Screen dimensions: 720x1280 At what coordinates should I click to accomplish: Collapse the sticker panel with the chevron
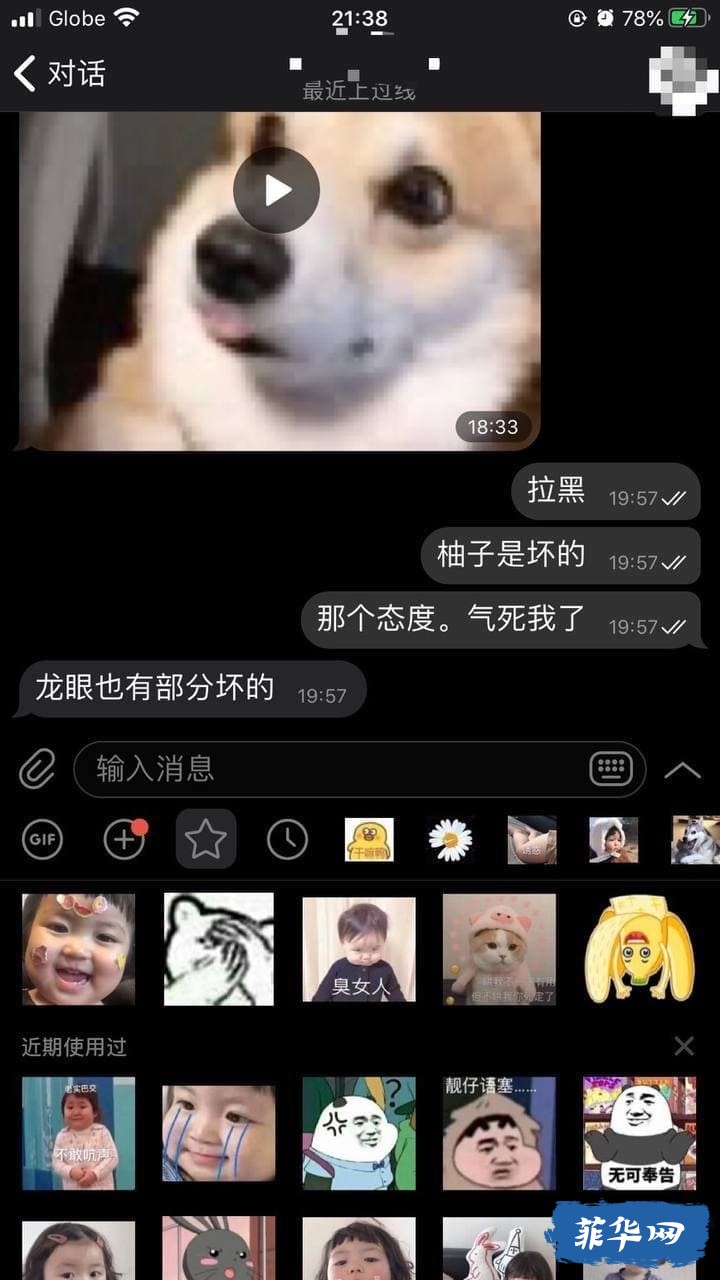682,770
